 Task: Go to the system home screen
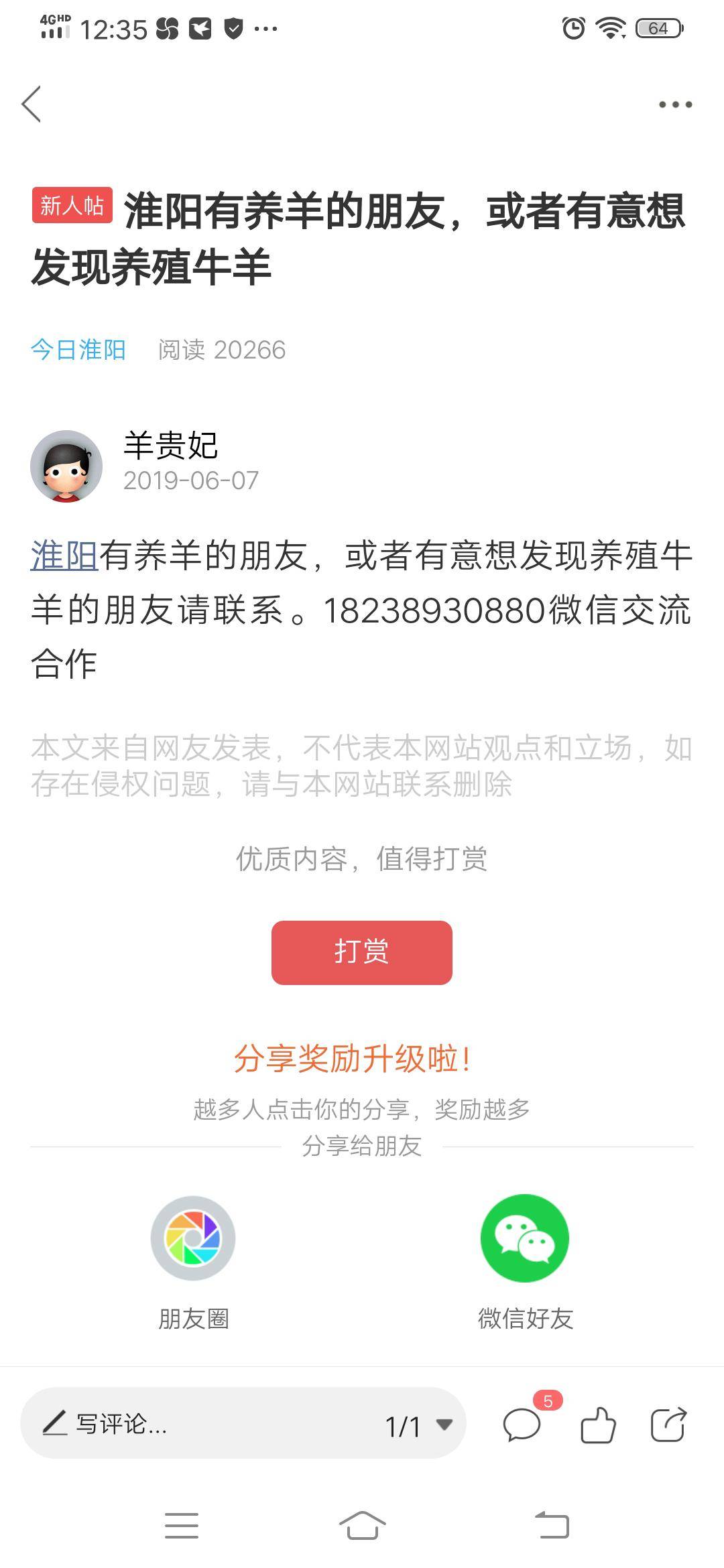362,1526
